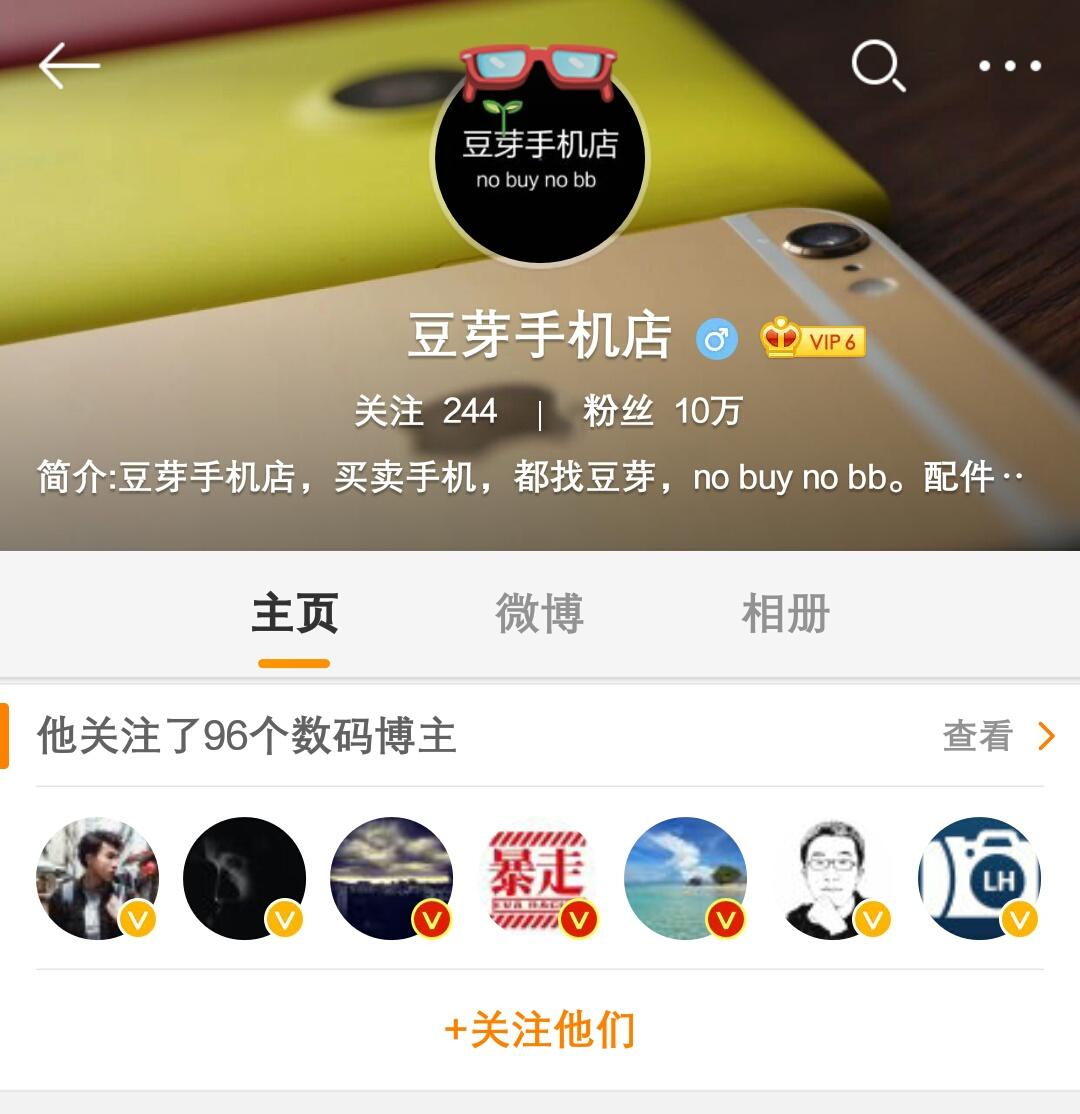This screenshot has height=1114, width=1080.
Task: Tap the 暴走 blogger avatar
Action: 540,877
